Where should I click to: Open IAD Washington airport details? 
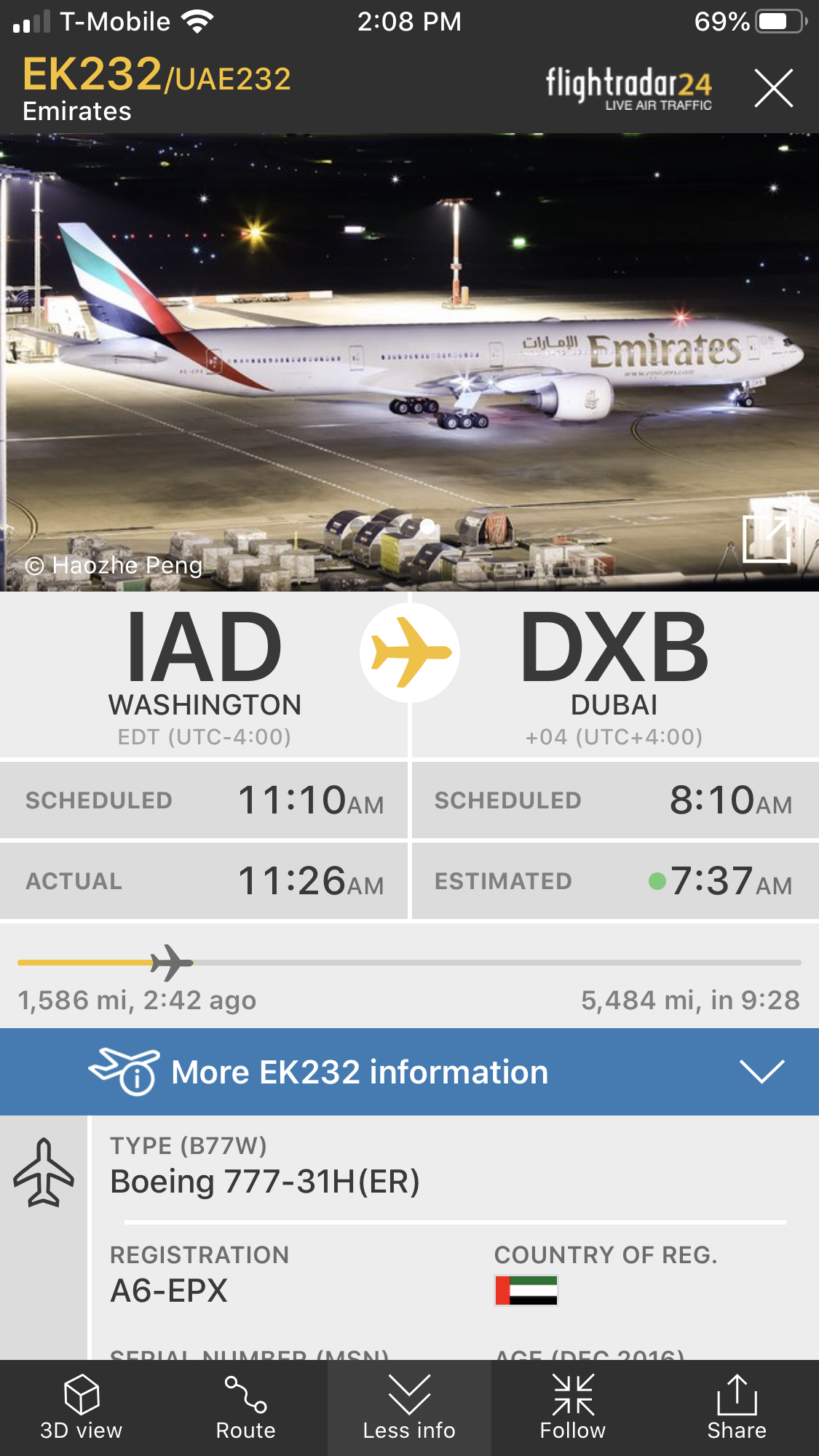point(204,673)
